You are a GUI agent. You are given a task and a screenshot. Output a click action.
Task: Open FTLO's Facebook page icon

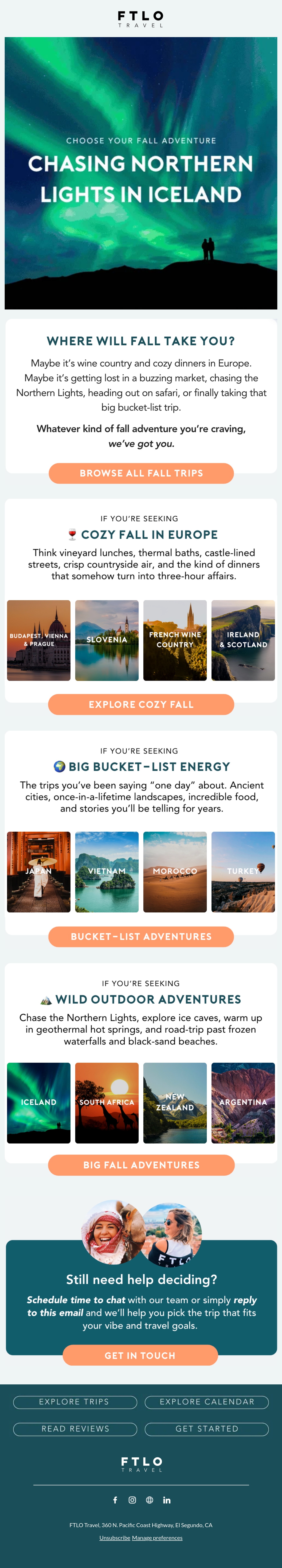(115, 1500)
